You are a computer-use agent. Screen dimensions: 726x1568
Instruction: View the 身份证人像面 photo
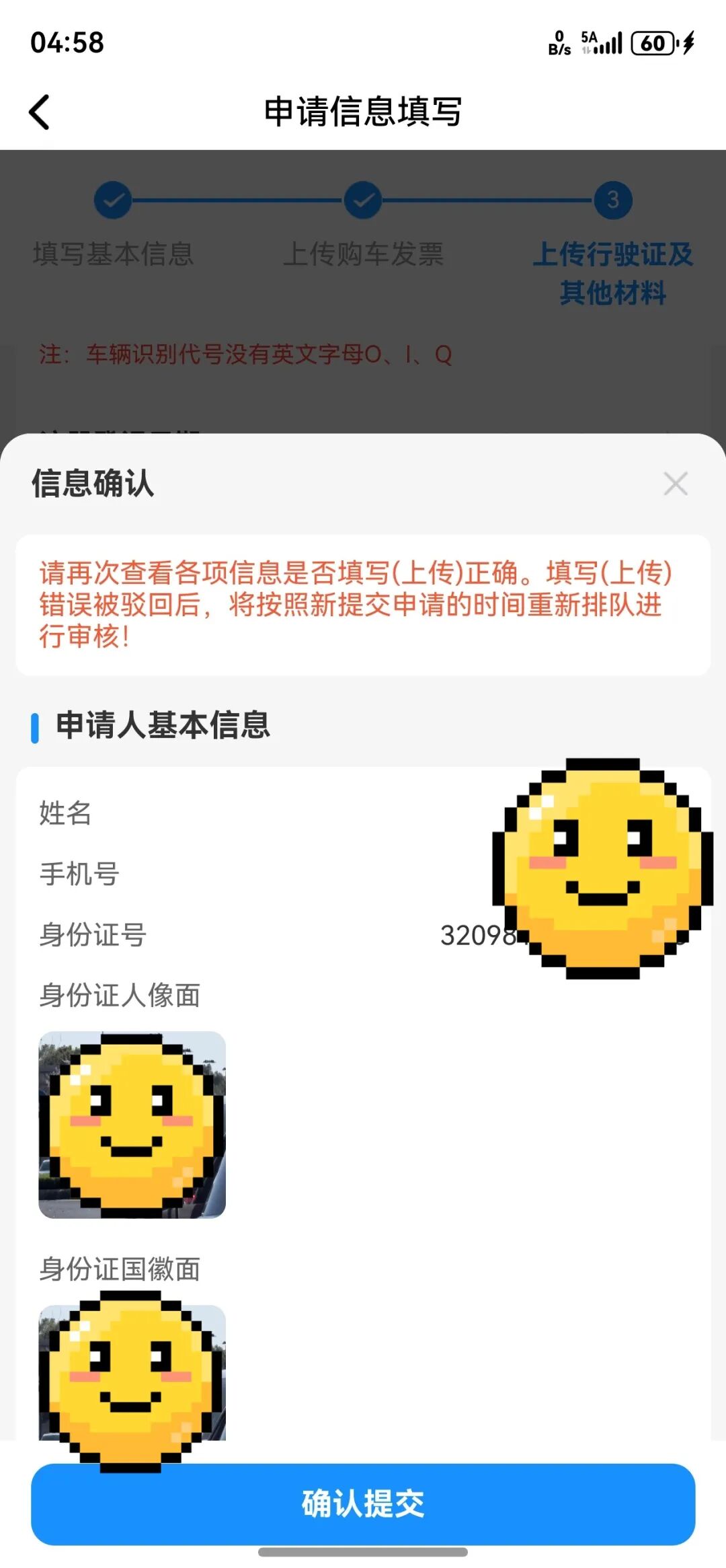click(132, 1124)
